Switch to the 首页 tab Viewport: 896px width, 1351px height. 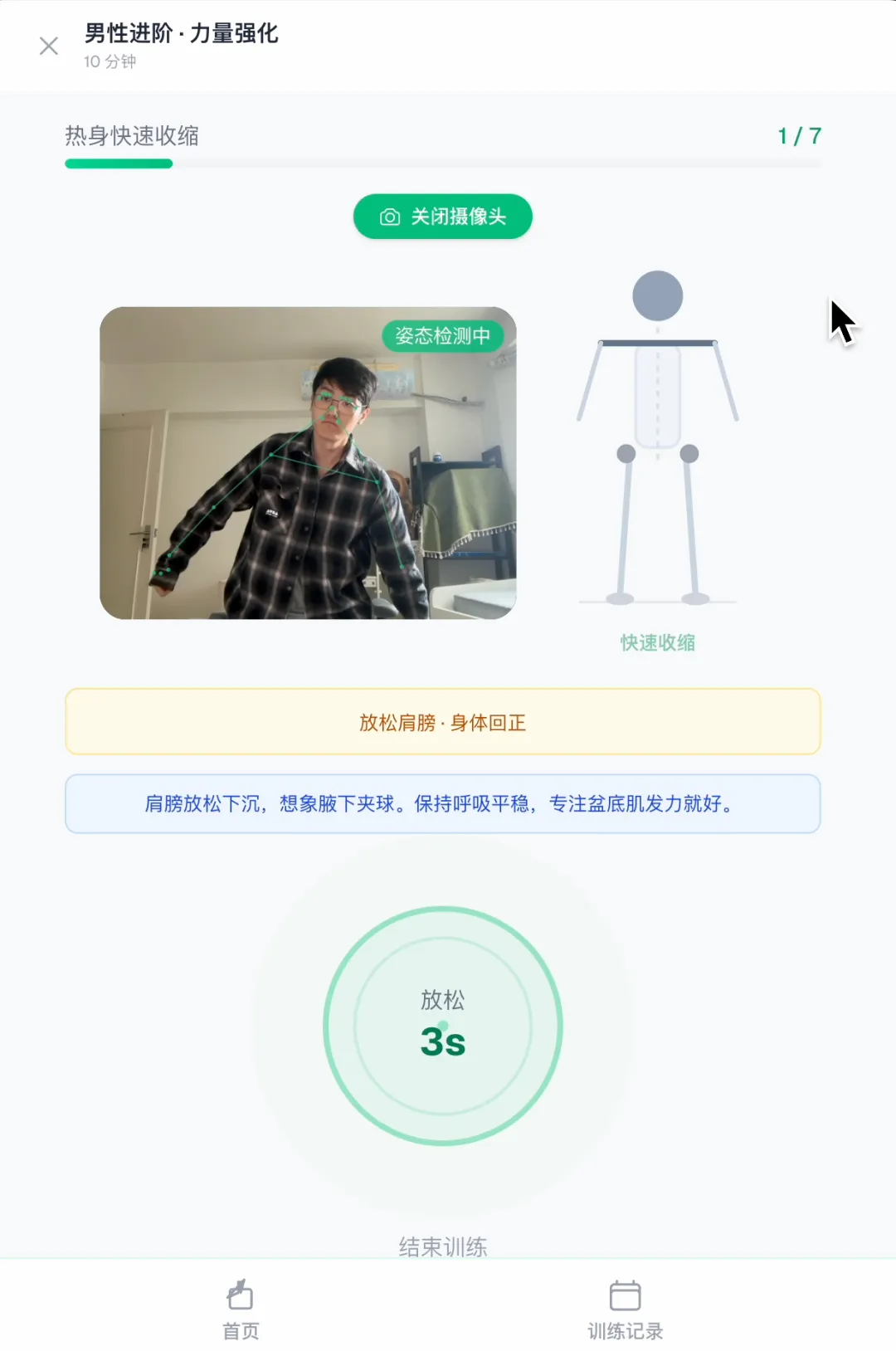coord(241,1310)
